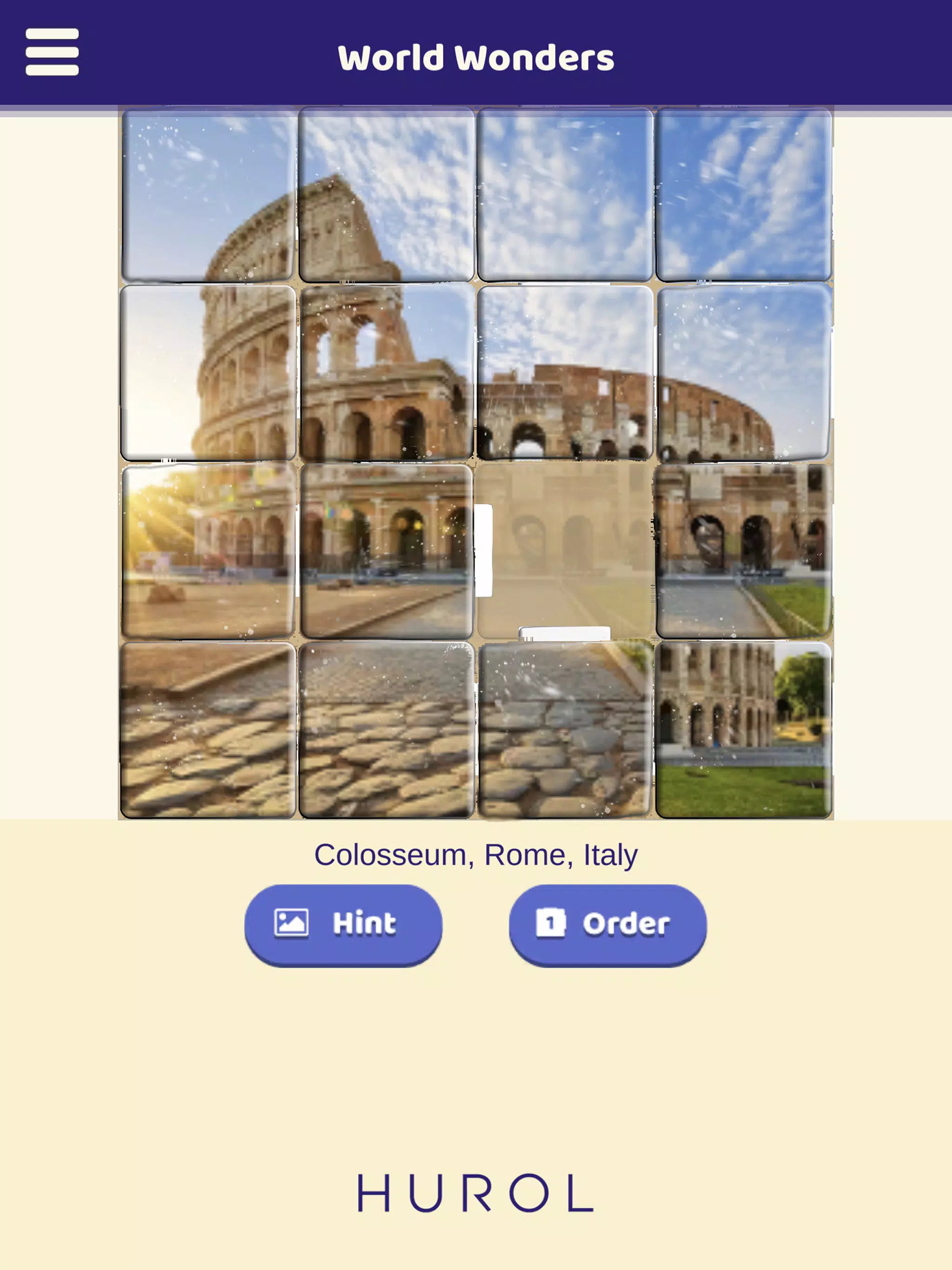Select the top-right sky puzzle tile
The width and height of the screenshot is (952, 1270).
point(744,195)
